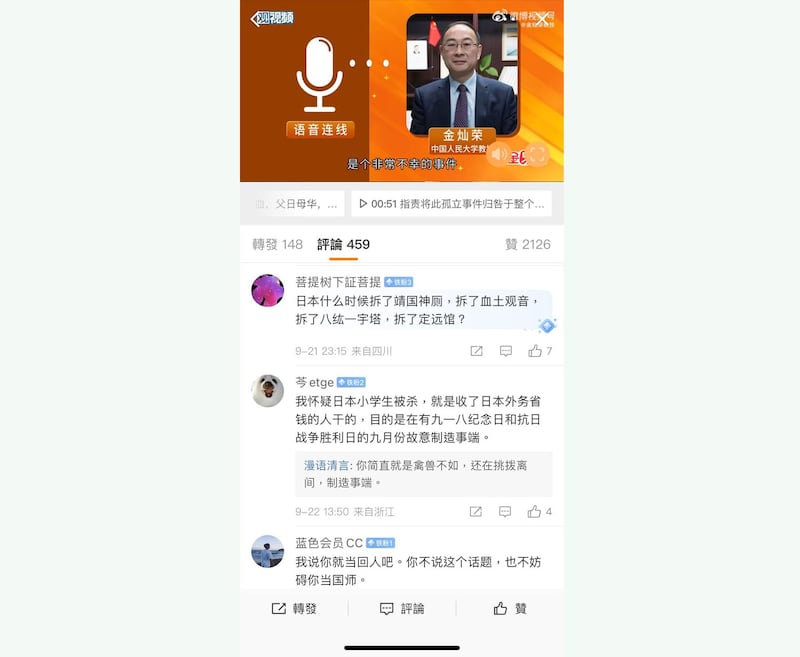
Task: Like this post via bottom 贊 button
Action: pyautogui.click(x=510, y=608)
